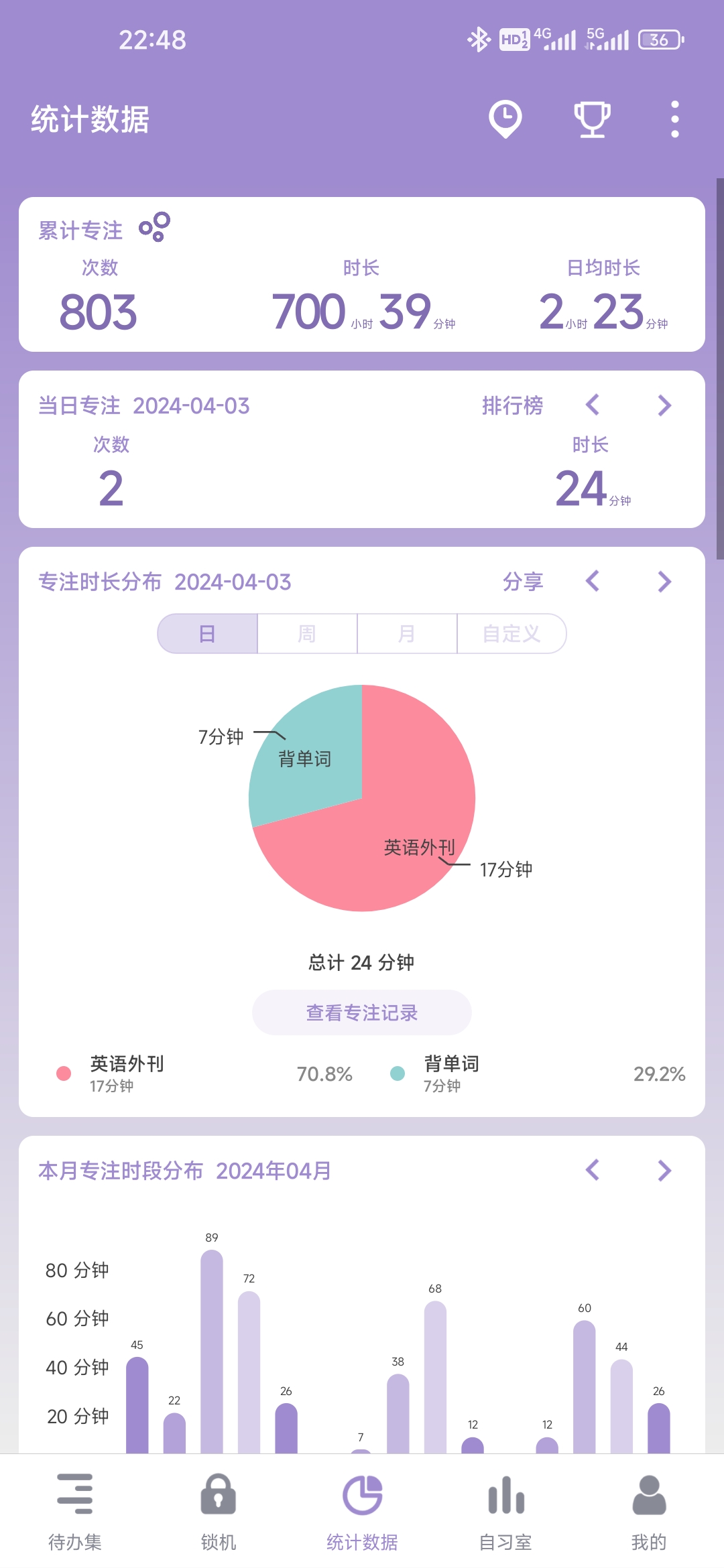The image size is (724, 1568).
Task: Choose the 自定义 custom range
Action: pos(511,633)
